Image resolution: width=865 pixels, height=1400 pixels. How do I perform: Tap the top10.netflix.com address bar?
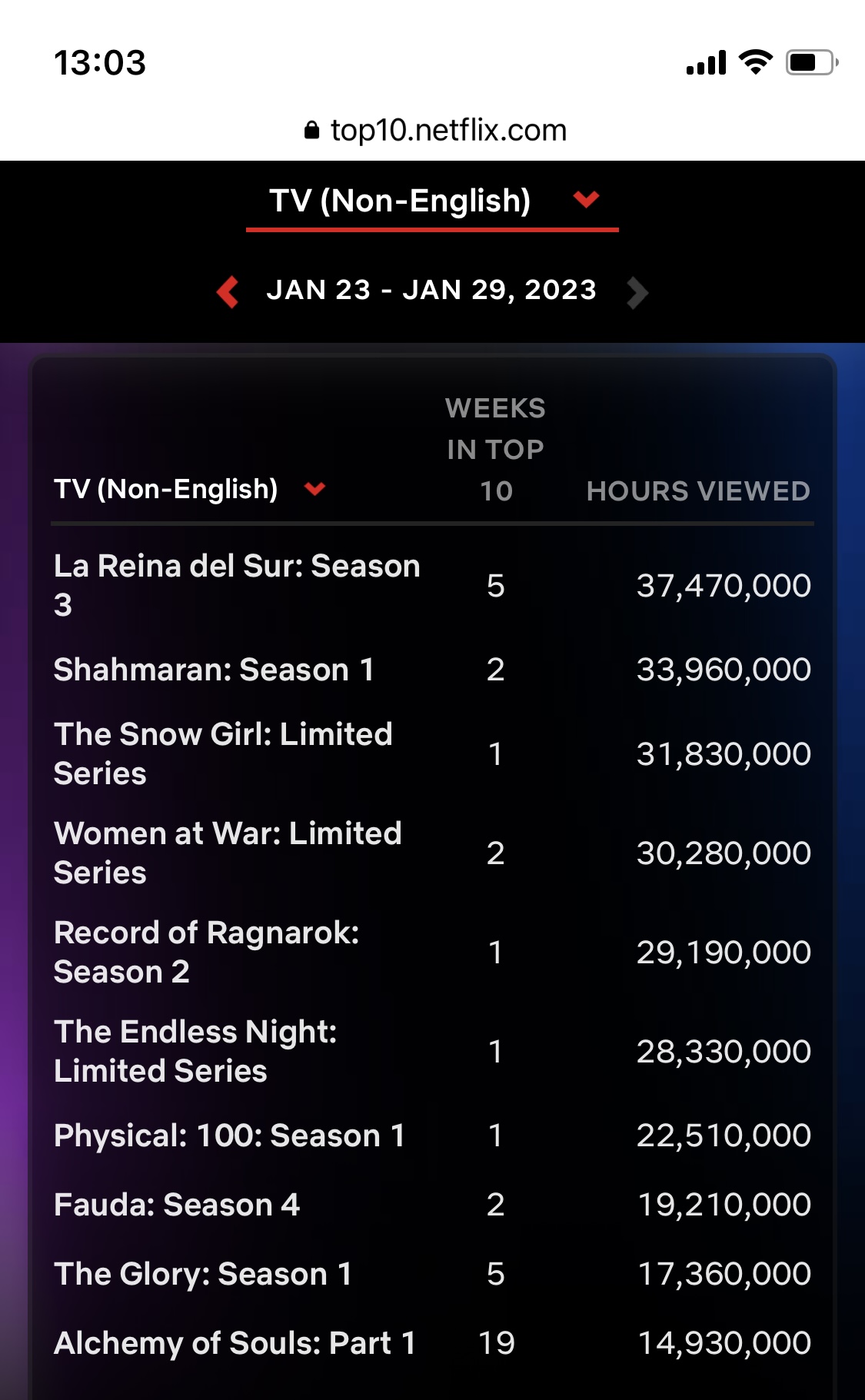point(435,130)
